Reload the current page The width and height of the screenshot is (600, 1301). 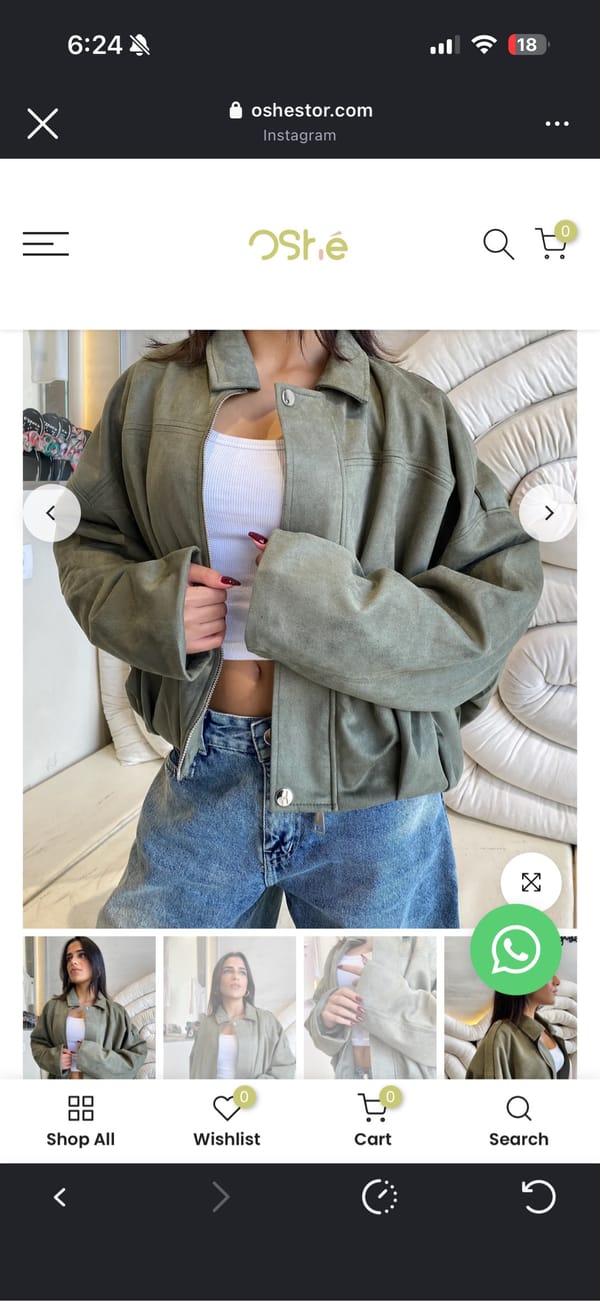coord(538,1197)
